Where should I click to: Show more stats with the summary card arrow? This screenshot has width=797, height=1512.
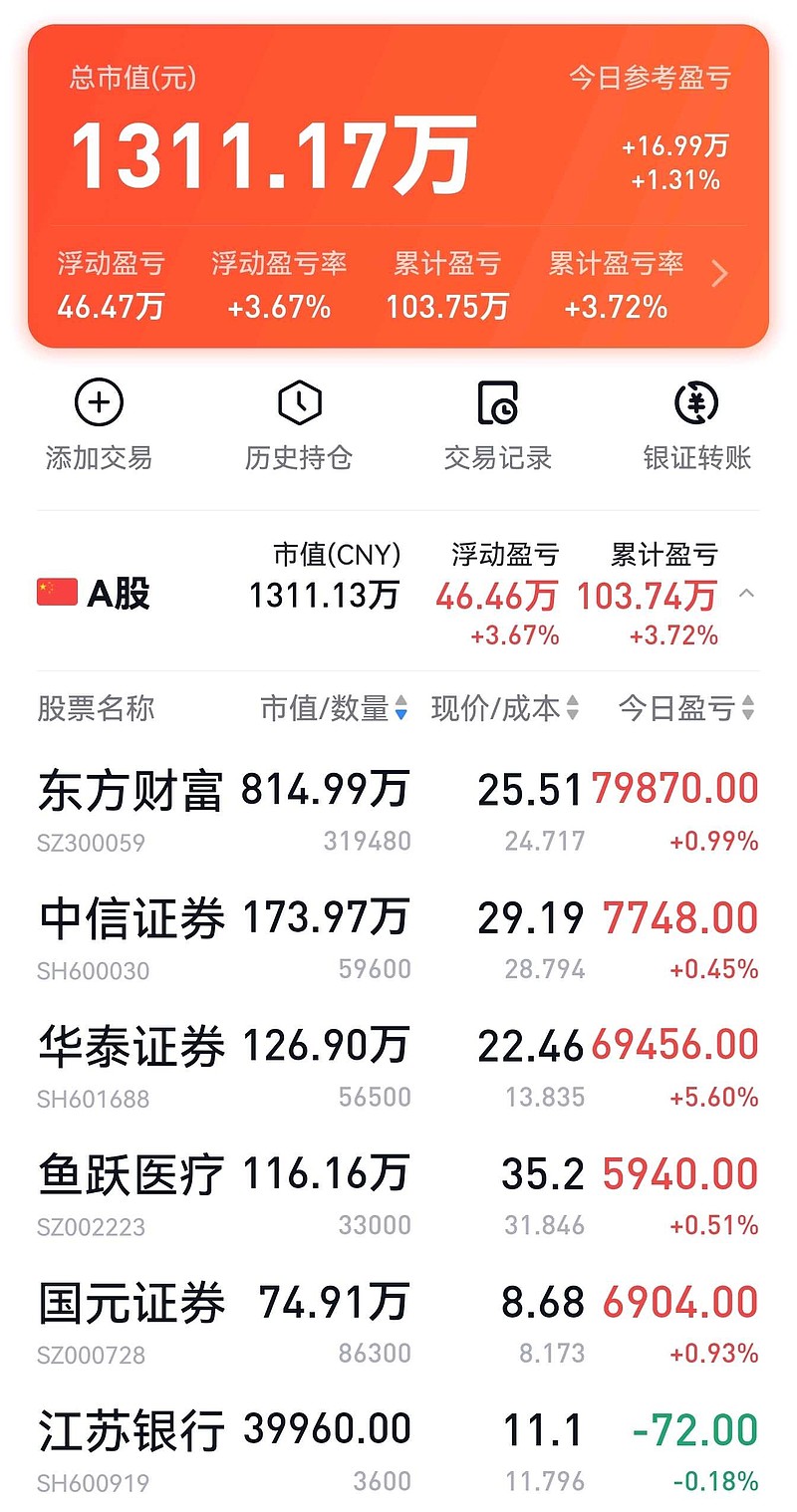click(x=720, y=274)
